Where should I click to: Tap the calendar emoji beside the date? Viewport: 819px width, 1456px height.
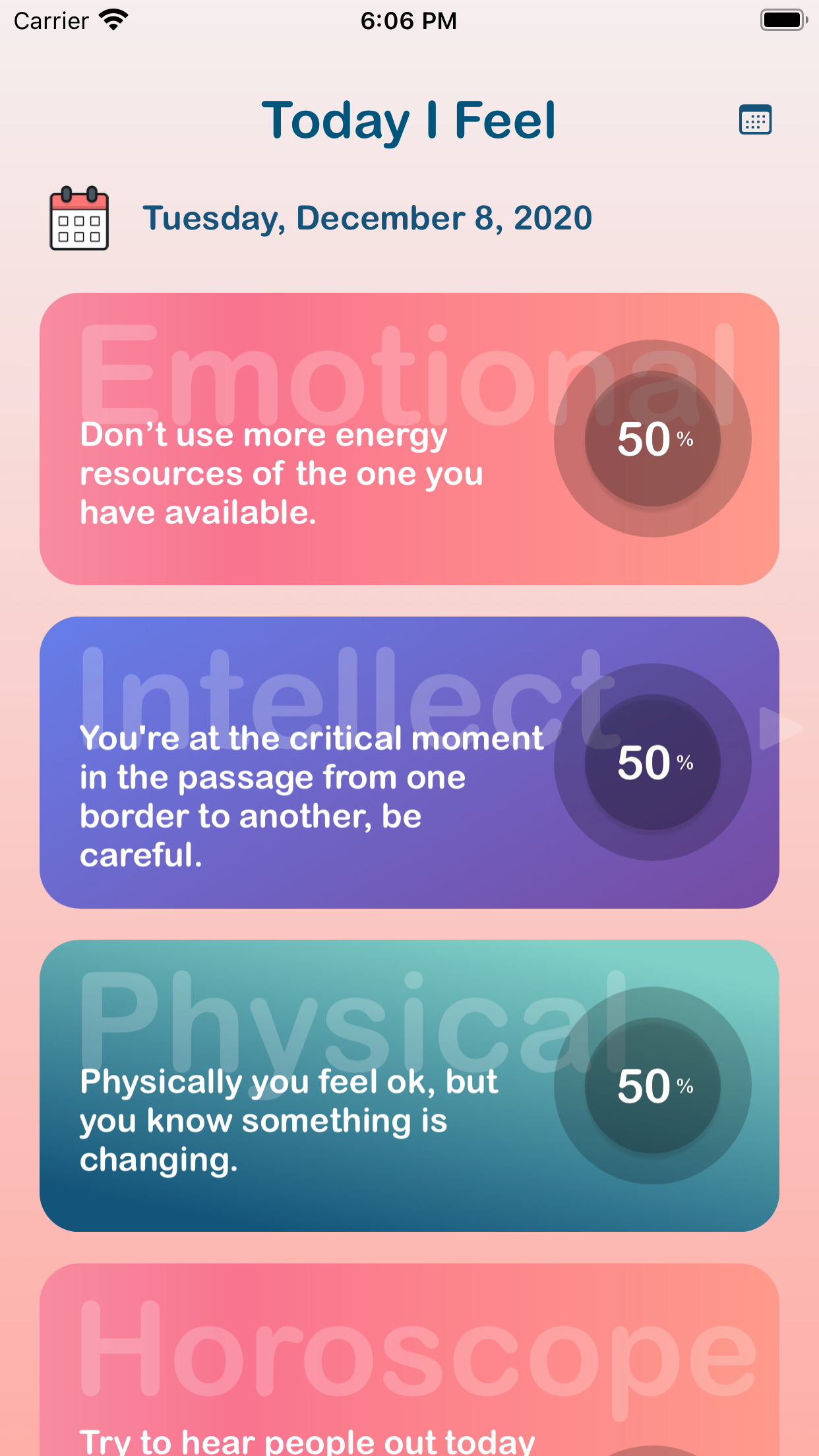tap(80, 218)
